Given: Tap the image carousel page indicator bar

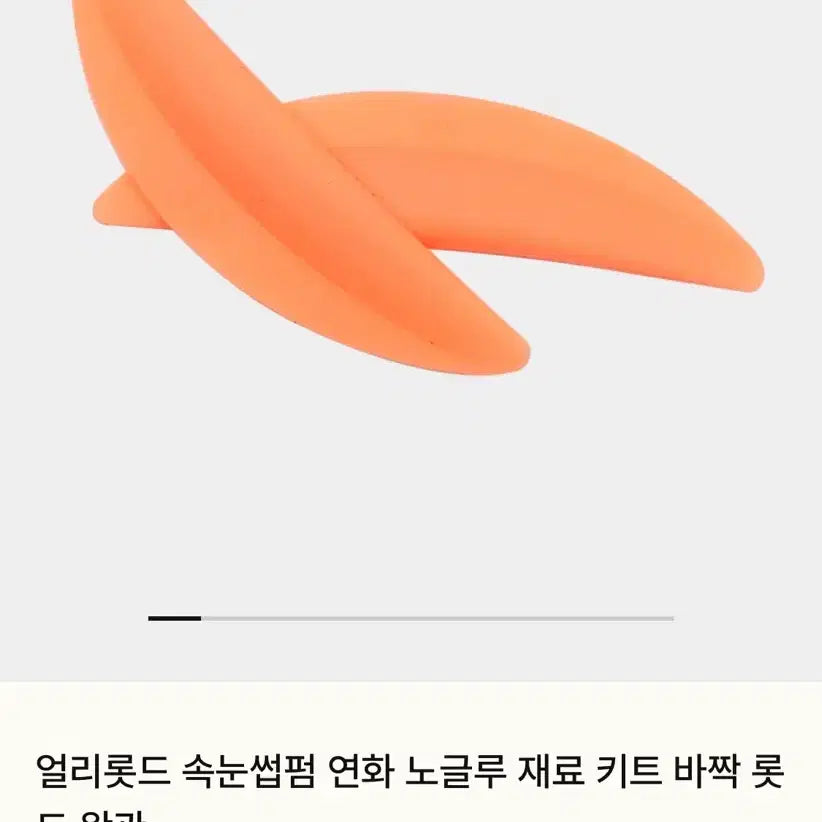Looking at the screenshot, I should pyautogui.click(x=411, y=618).
